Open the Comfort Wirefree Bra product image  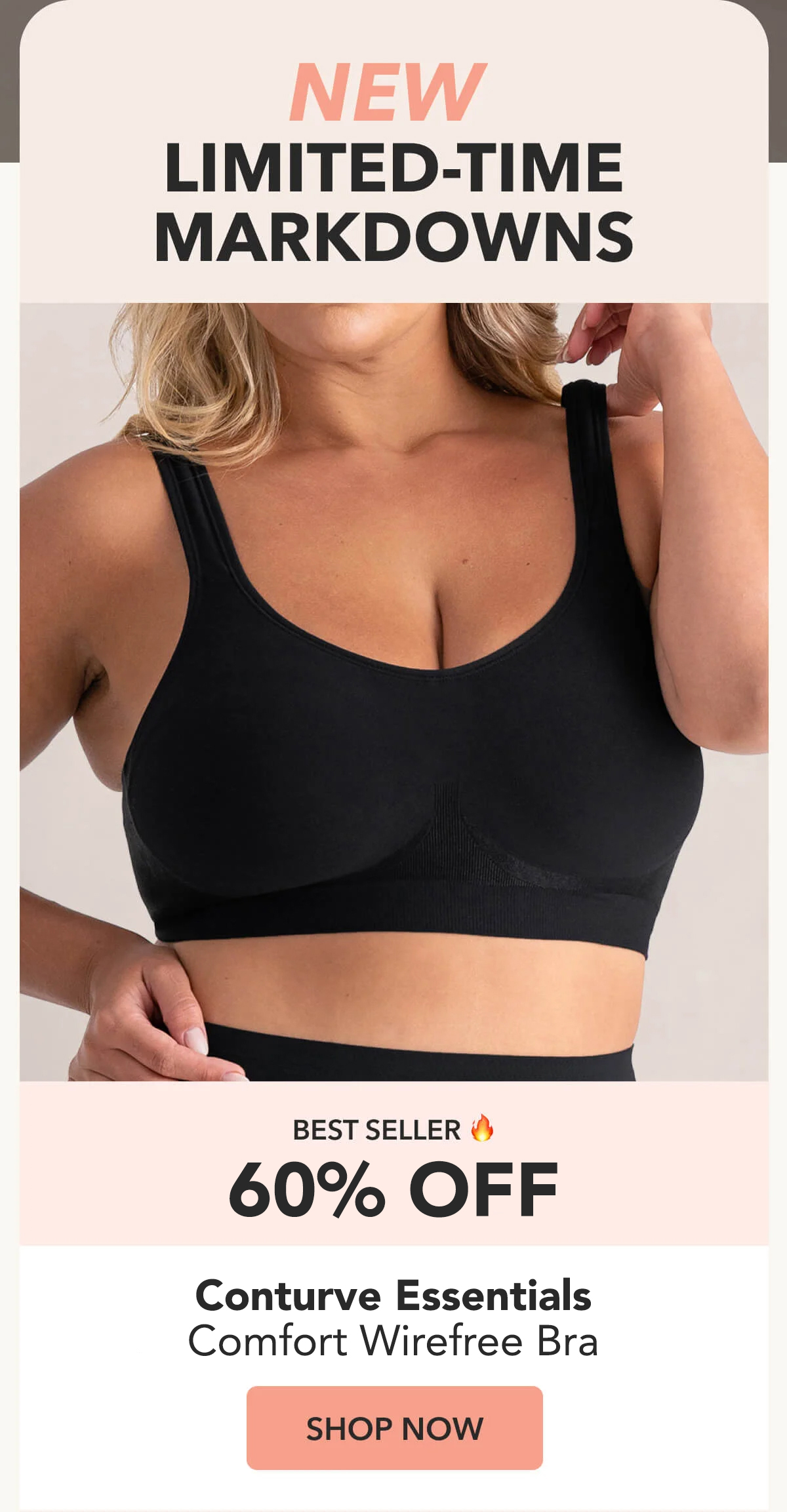393,691
